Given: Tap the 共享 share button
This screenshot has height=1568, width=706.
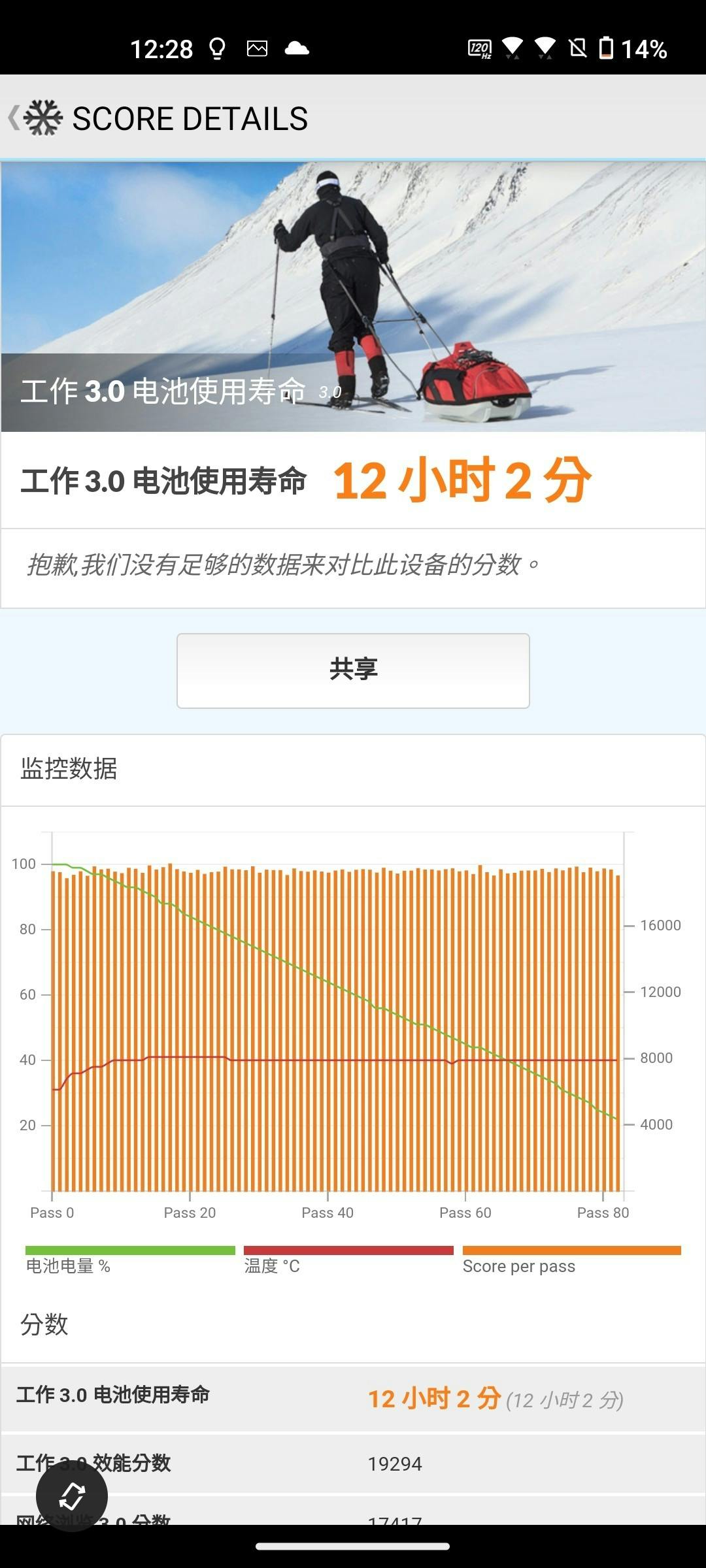Looking at the screenshot, I should point(353,670).
